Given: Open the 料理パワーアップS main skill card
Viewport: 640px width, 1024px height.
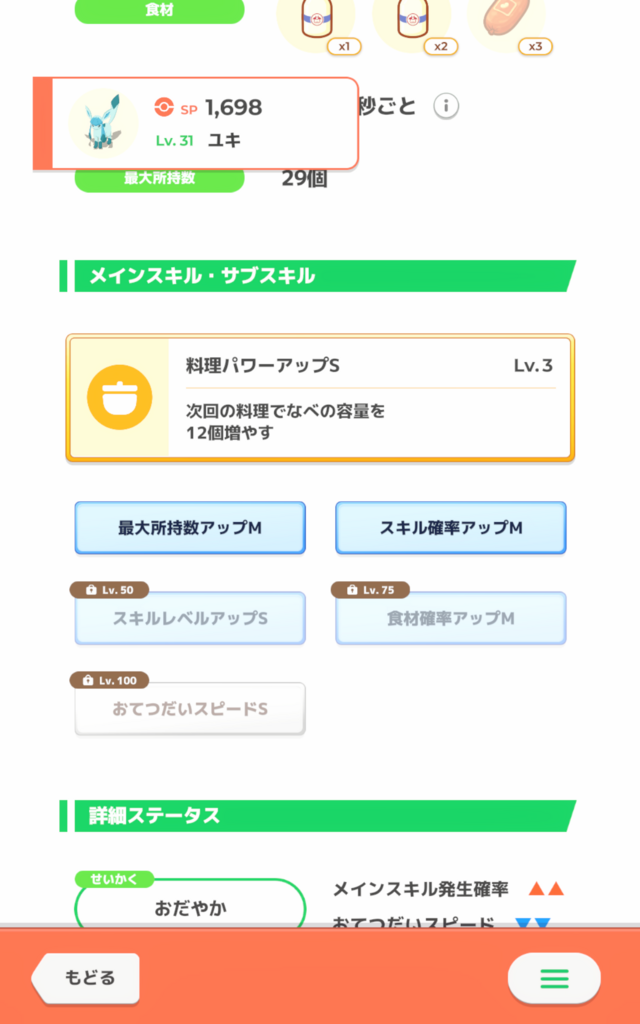Looking at the screenshot, I should (320, 398).
